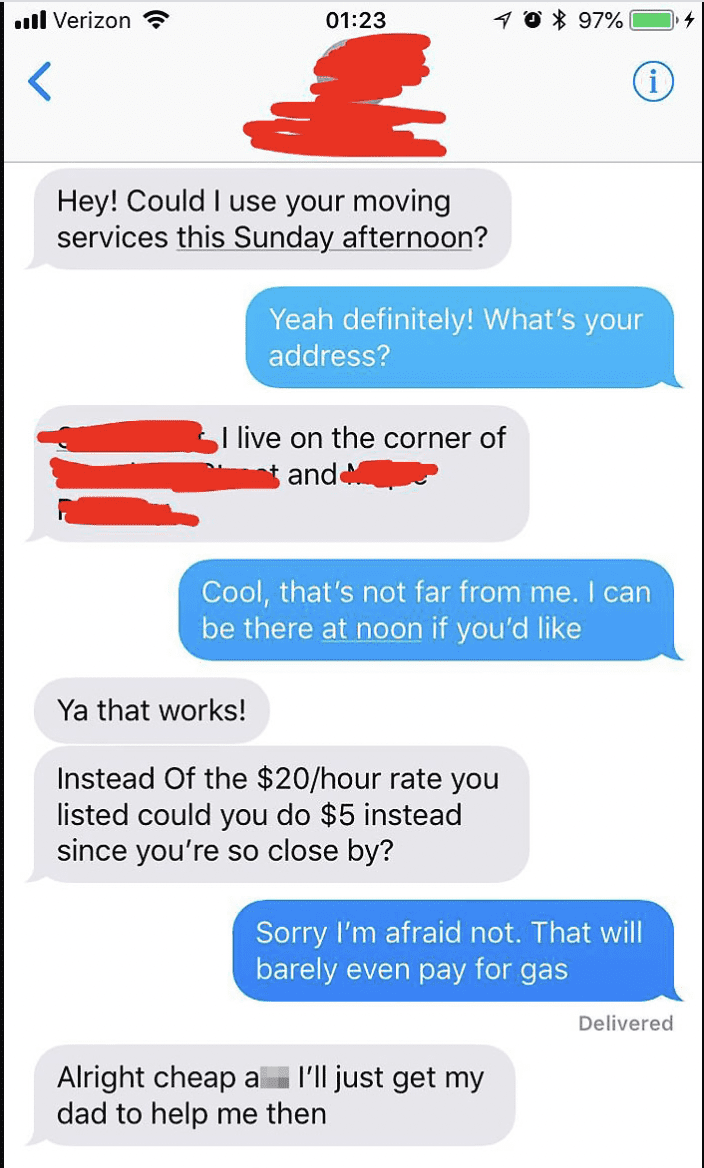Image resolution: width=704 pixels, height=1168 pixels.
Task: Tap the underlined 'at noon' time link
Action: pyautogui.click(x=371, y=628)
